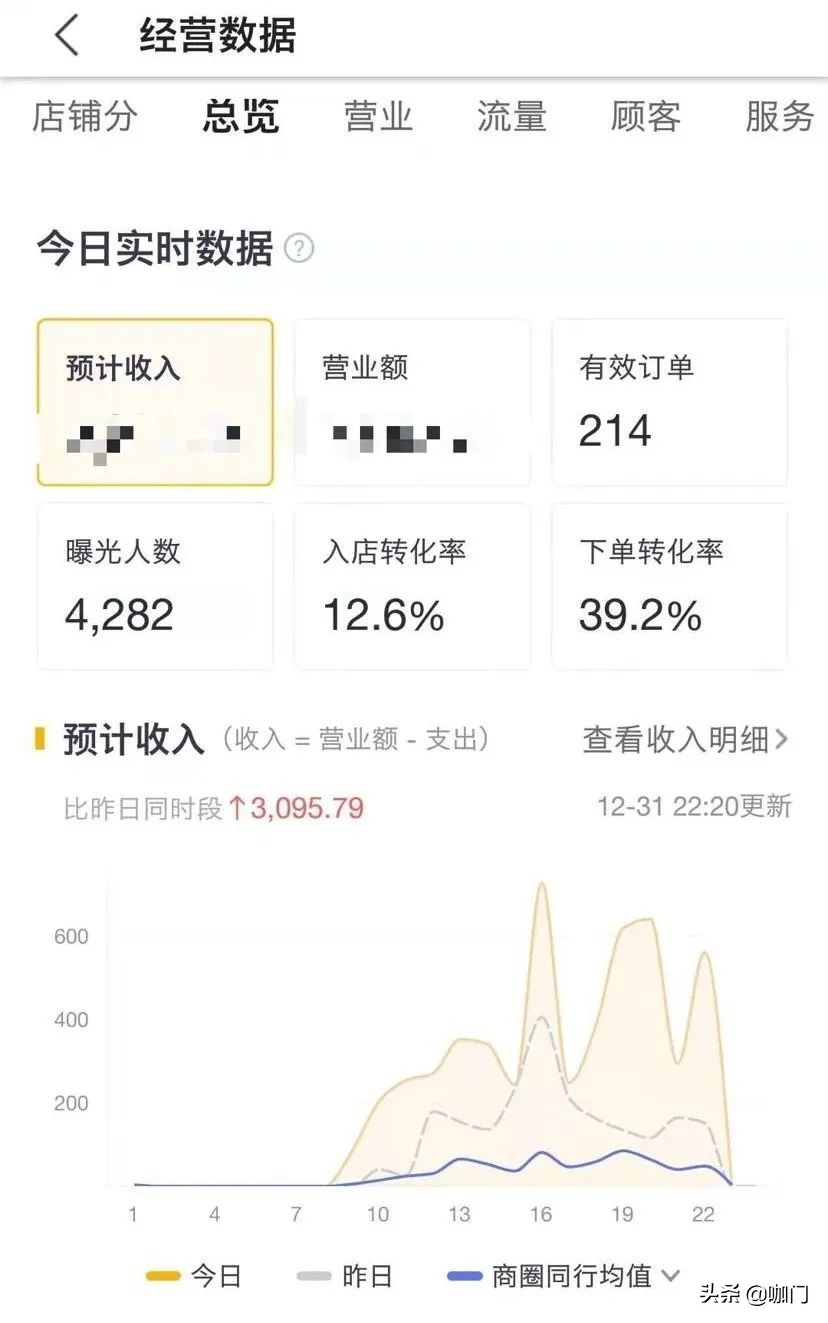Screen dimensions: 828x1323
Task: Click the back arrow to exit 经营数据
Action: (67, 33)
